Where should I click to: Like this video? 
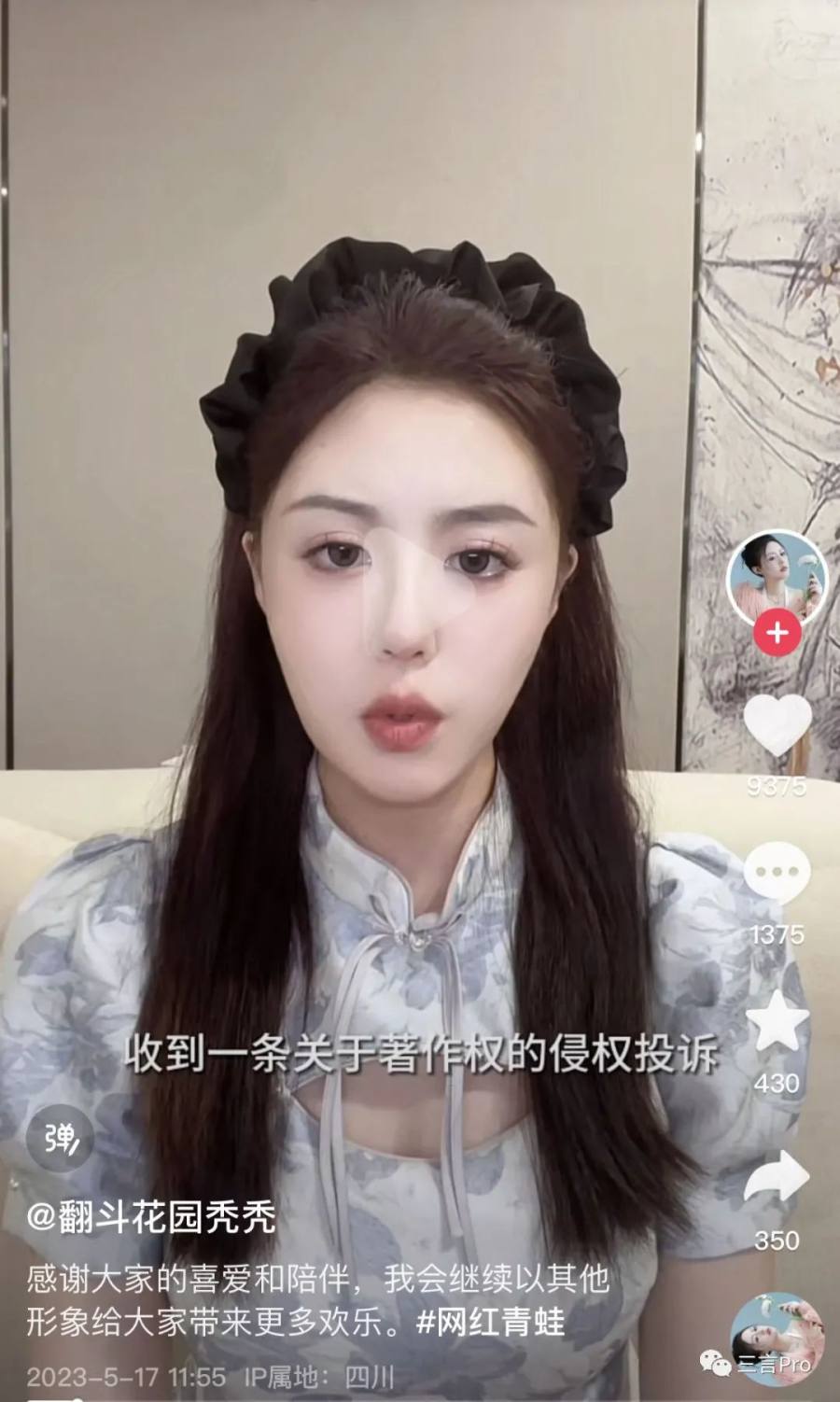777,726
